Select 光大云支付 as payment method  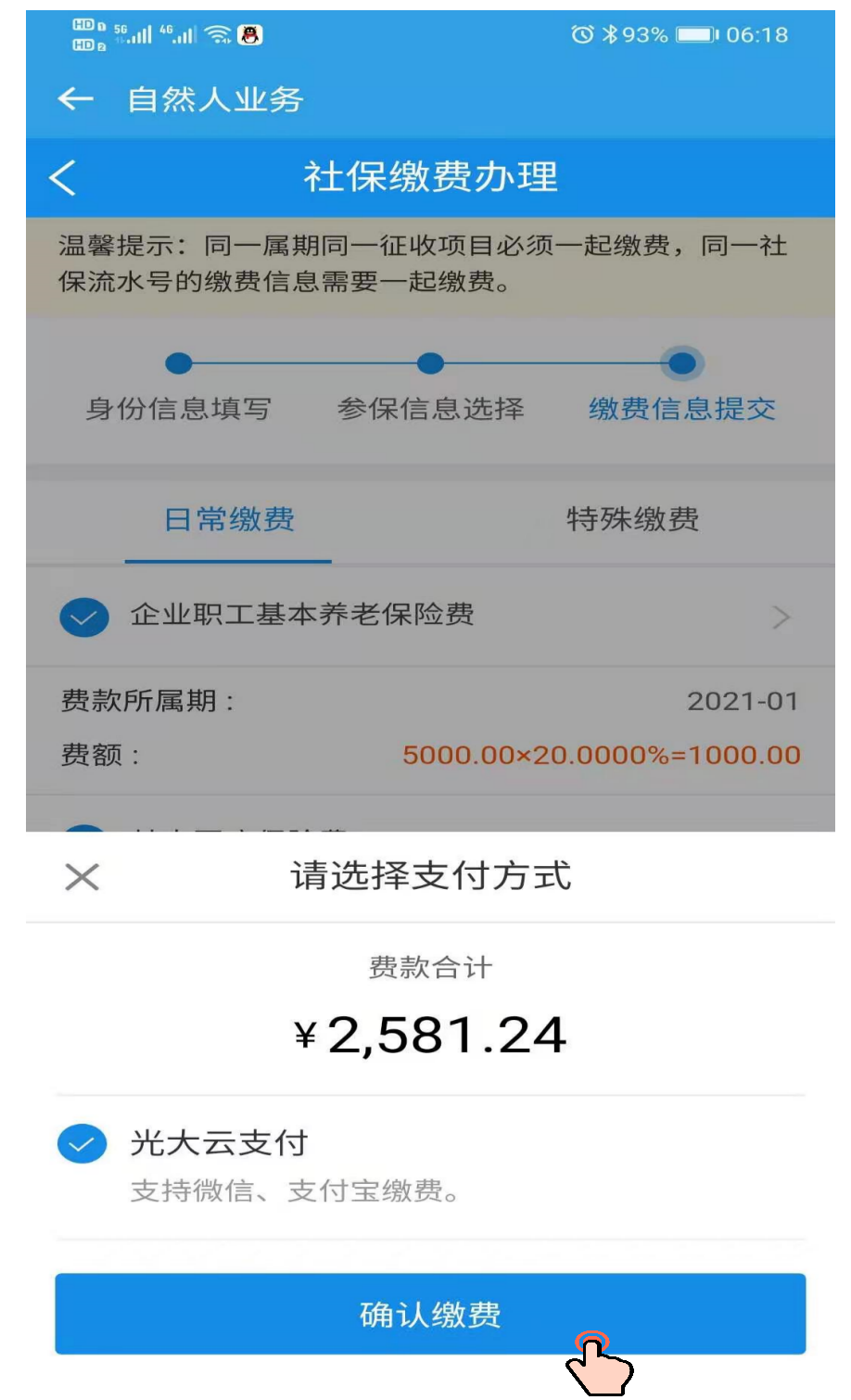pos(83,1144)
